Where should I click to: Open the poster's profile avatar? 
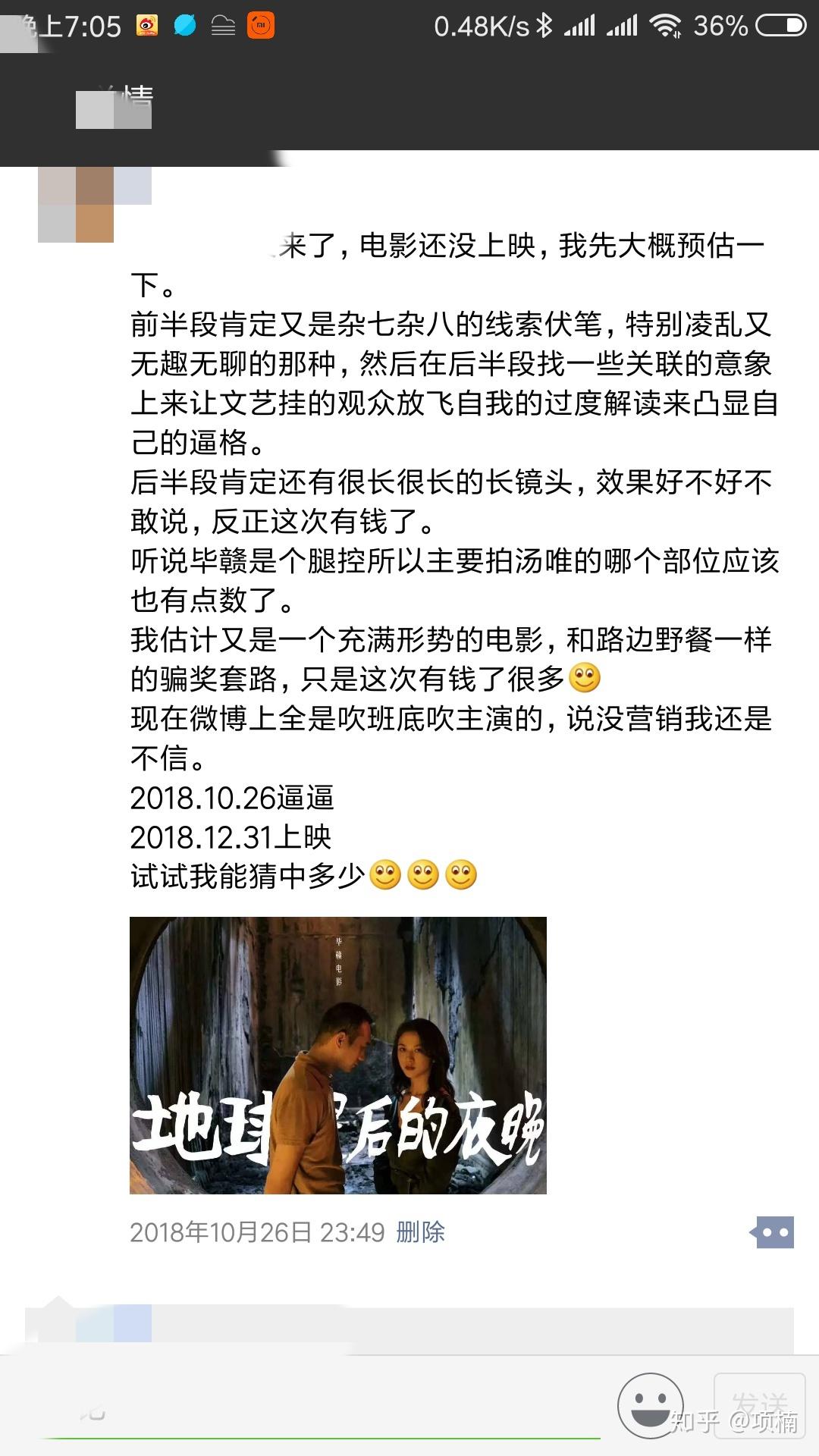(76, 203)
